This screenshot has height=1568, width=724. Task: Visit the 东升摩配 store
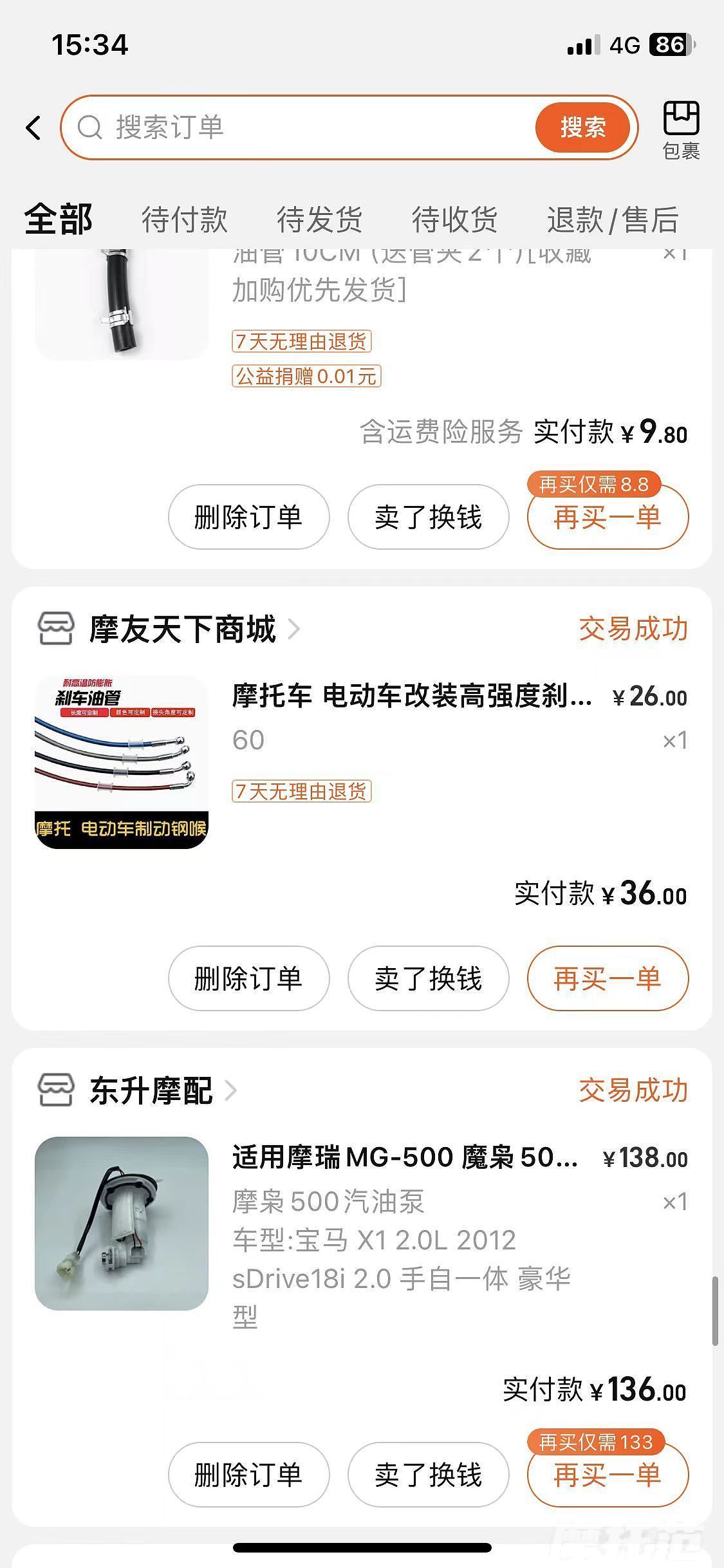click(151, 1090)
